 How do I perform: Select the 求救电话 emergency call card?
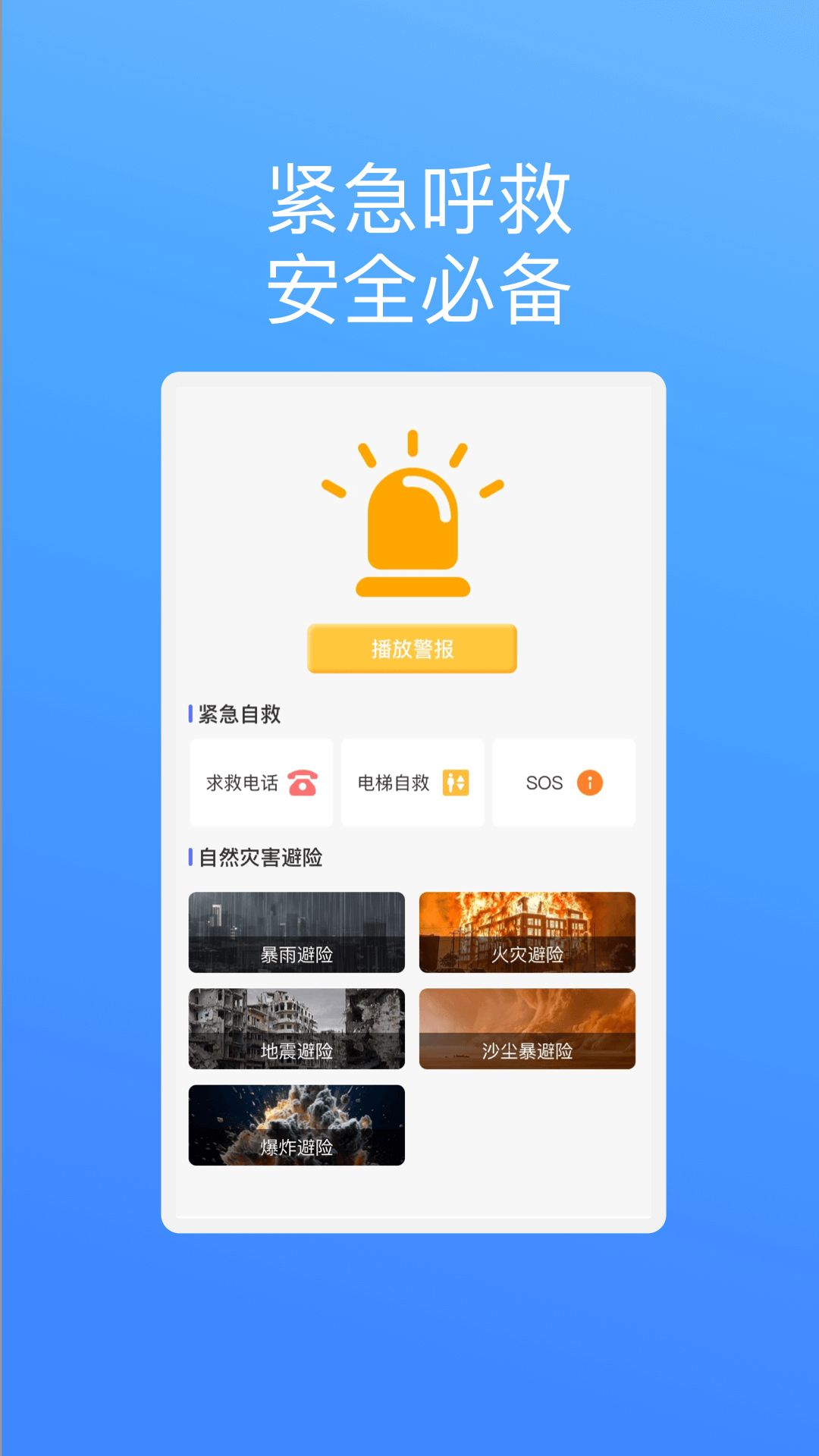261,783
